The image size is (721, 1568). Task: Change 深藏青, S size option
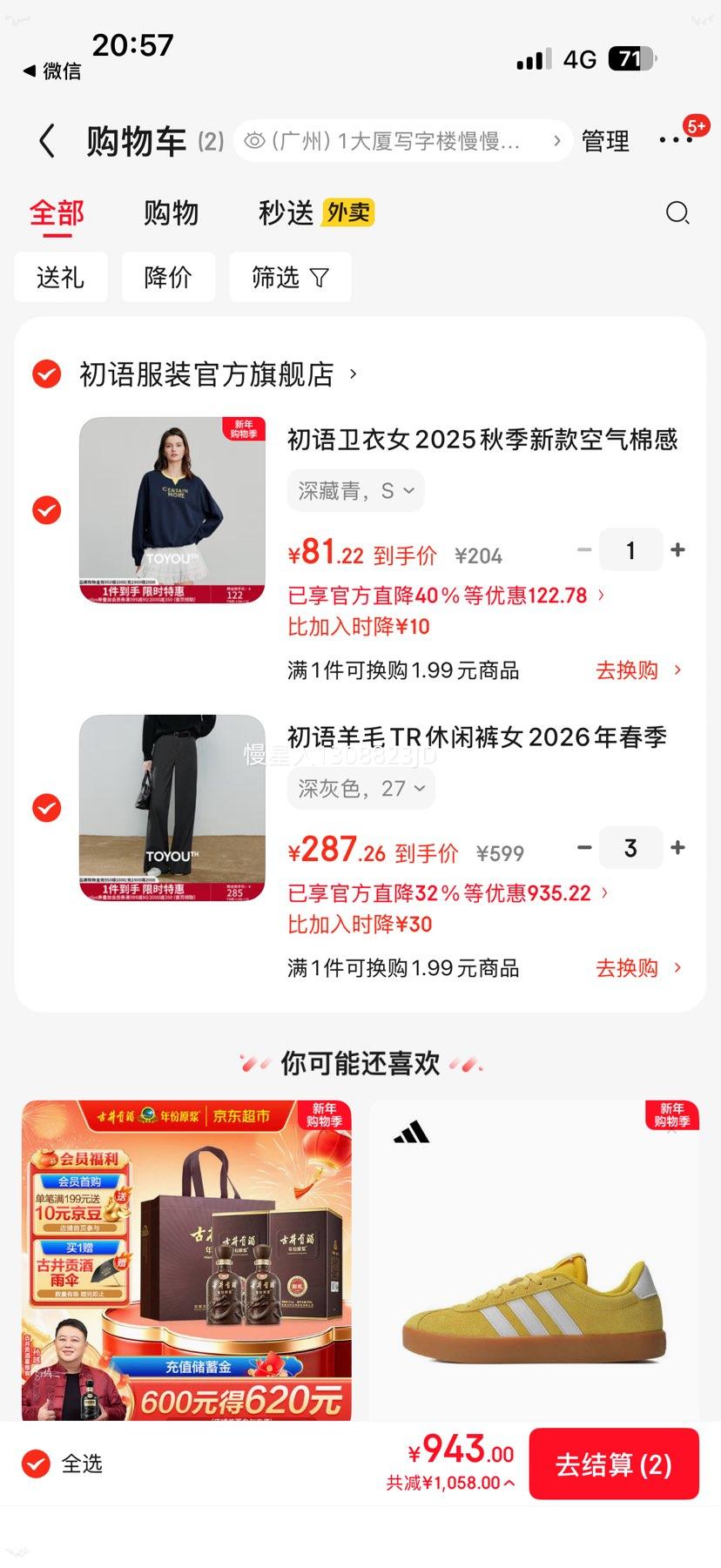[355, 491]
